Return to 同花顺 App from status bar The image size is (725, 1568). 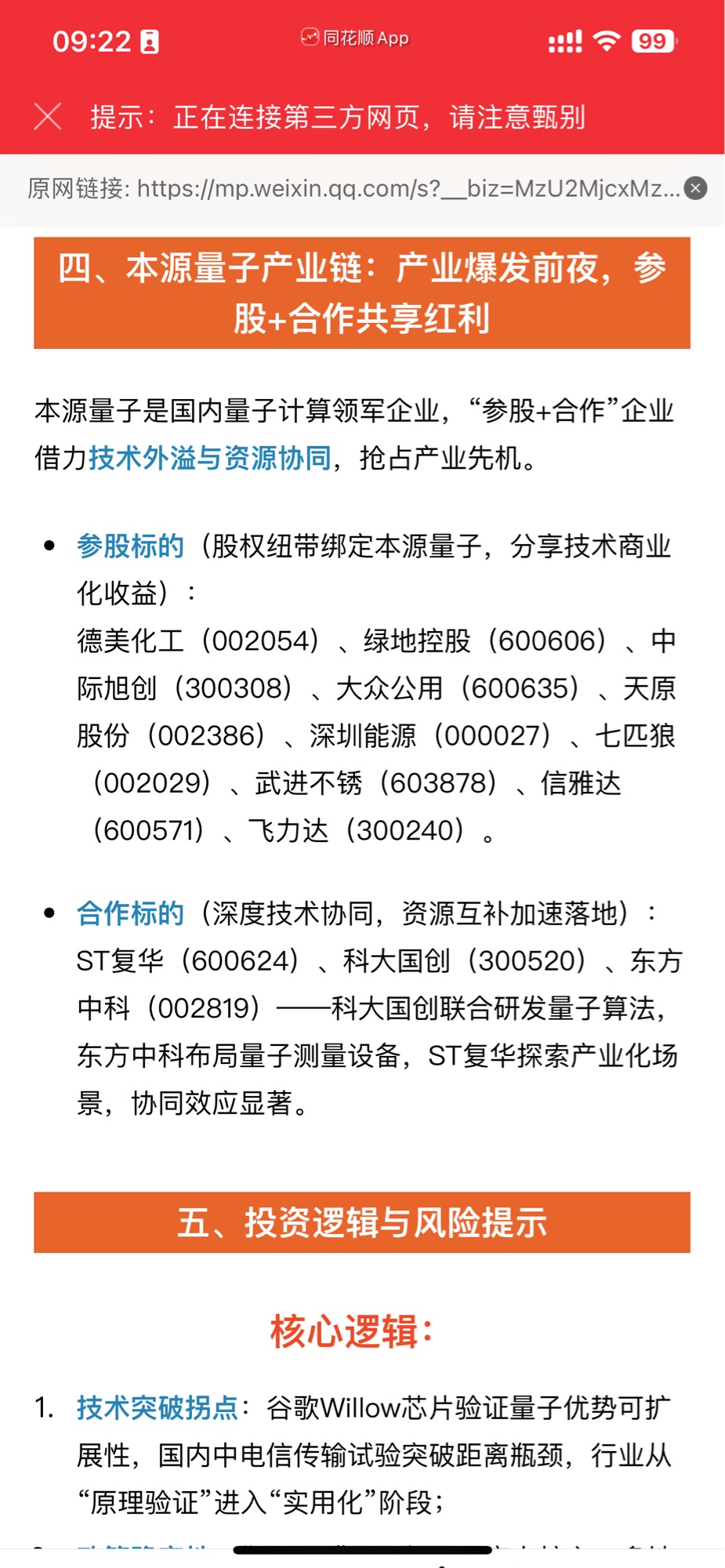[x=355, y=38]
